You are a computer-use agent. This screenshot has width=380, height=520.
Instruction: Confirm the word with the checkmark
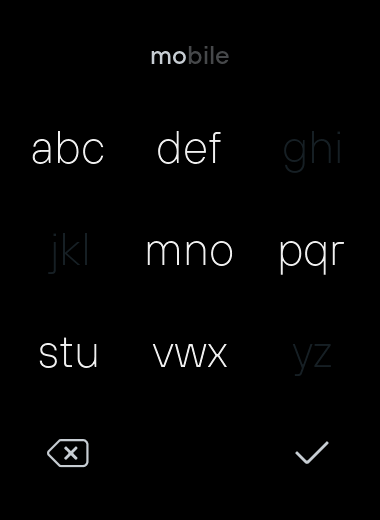[312, 453]
